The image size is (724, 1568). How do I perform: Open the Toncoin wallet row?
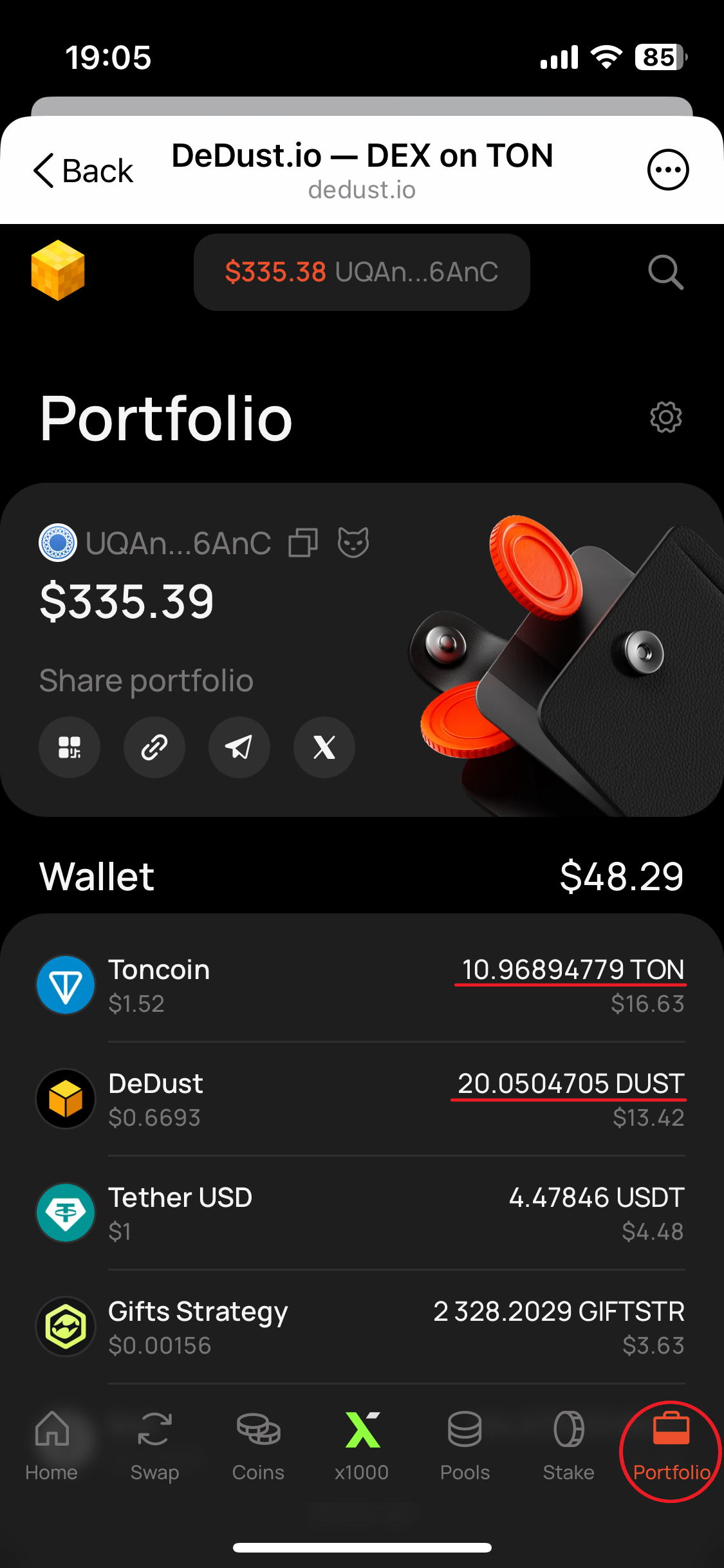coord(362,985)
